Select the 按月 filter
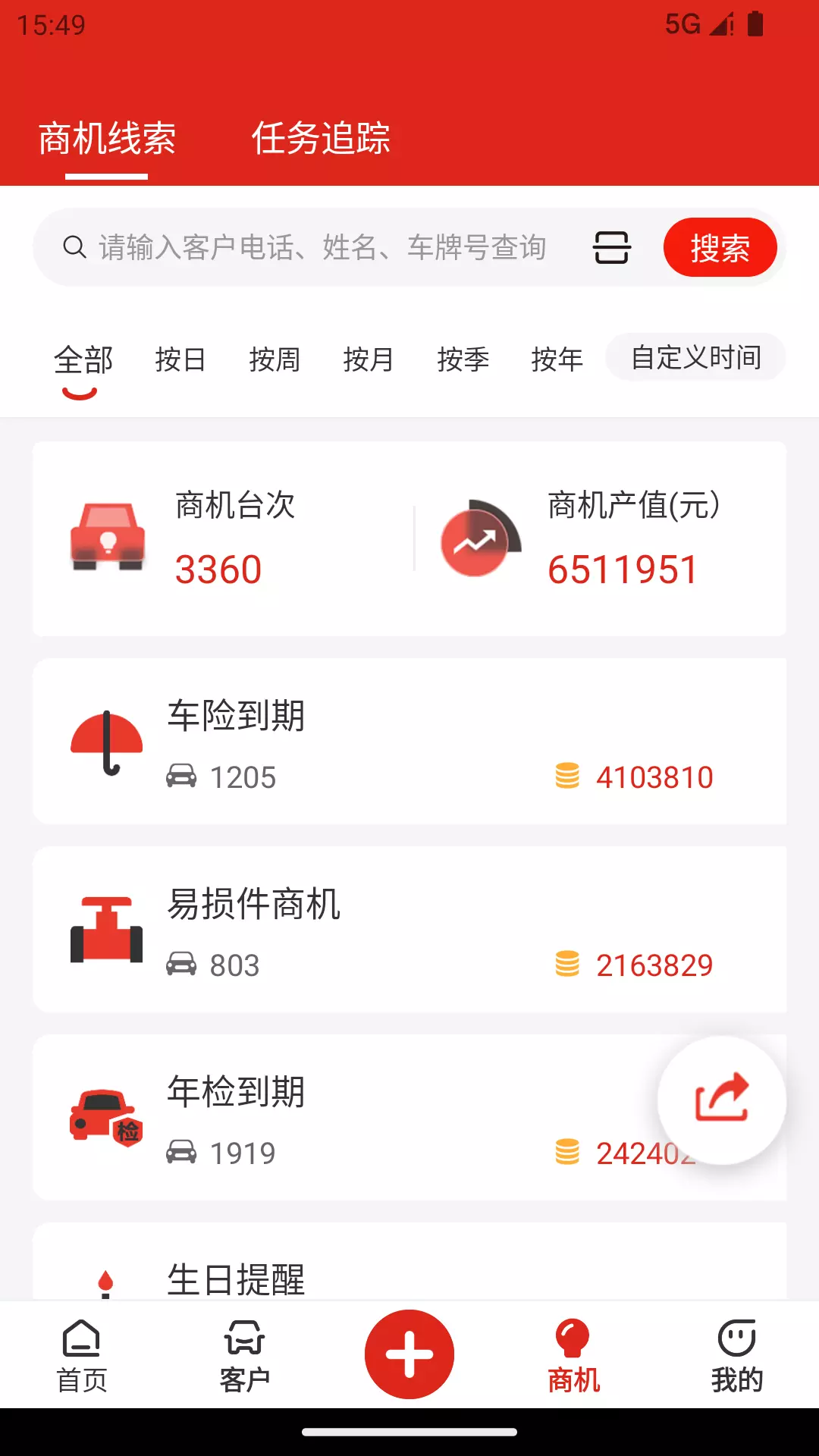Image resolution: width=819 pixels, height=1456 pixels. click(x=369, y=359)
